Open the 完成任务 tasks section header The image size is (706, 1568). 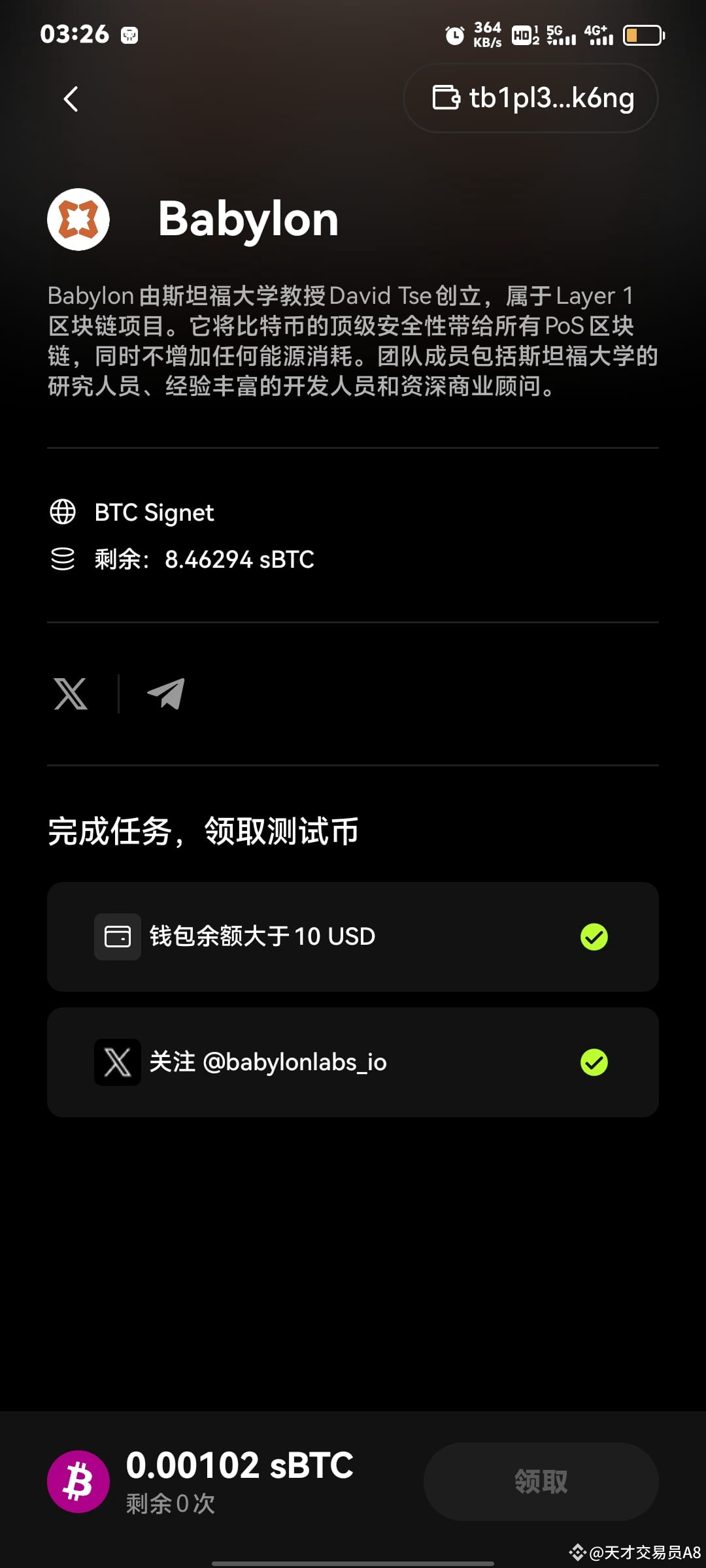click(203, 831)
